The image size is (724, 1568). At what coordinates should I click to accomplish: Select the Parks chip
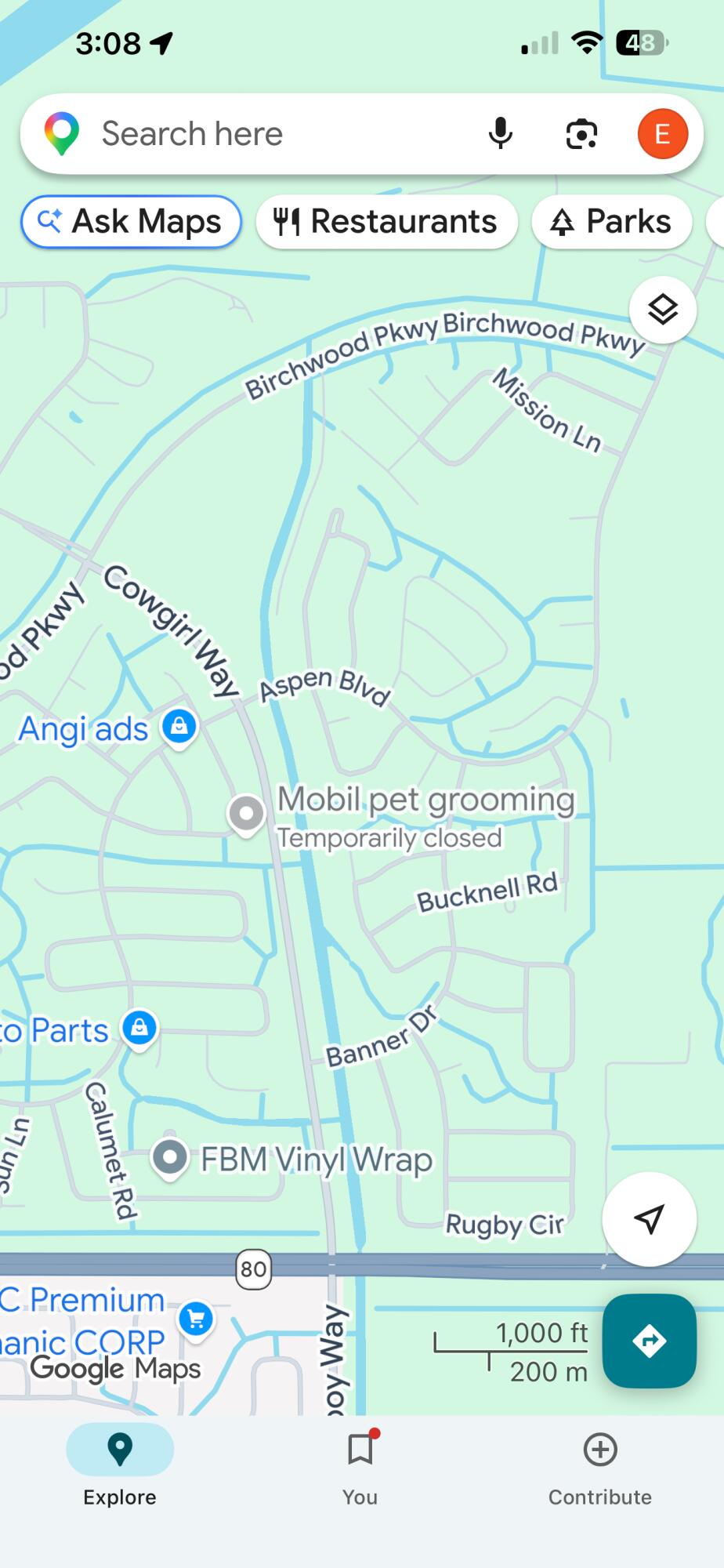612,222
